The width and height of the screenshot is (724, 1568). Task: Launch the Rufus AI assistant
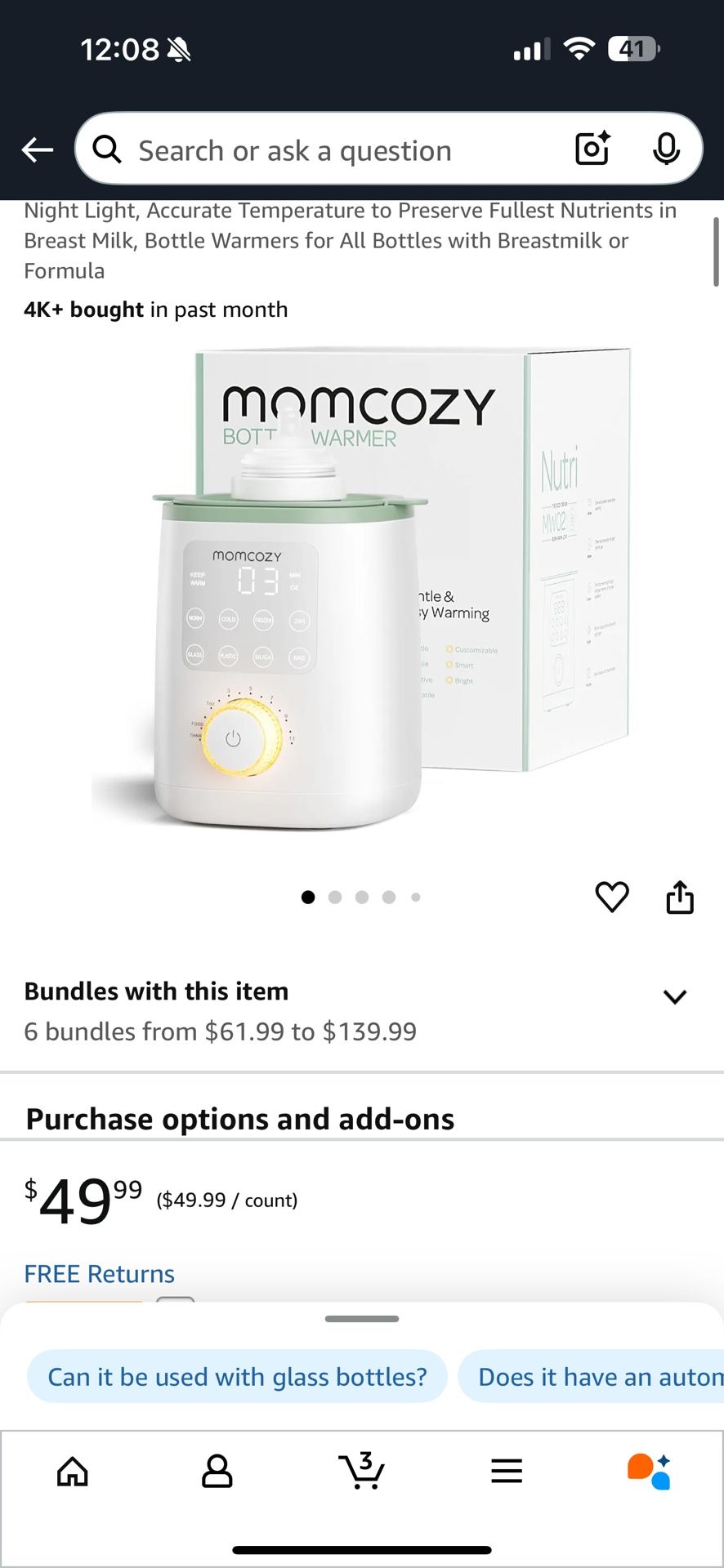coord(650,1472)
